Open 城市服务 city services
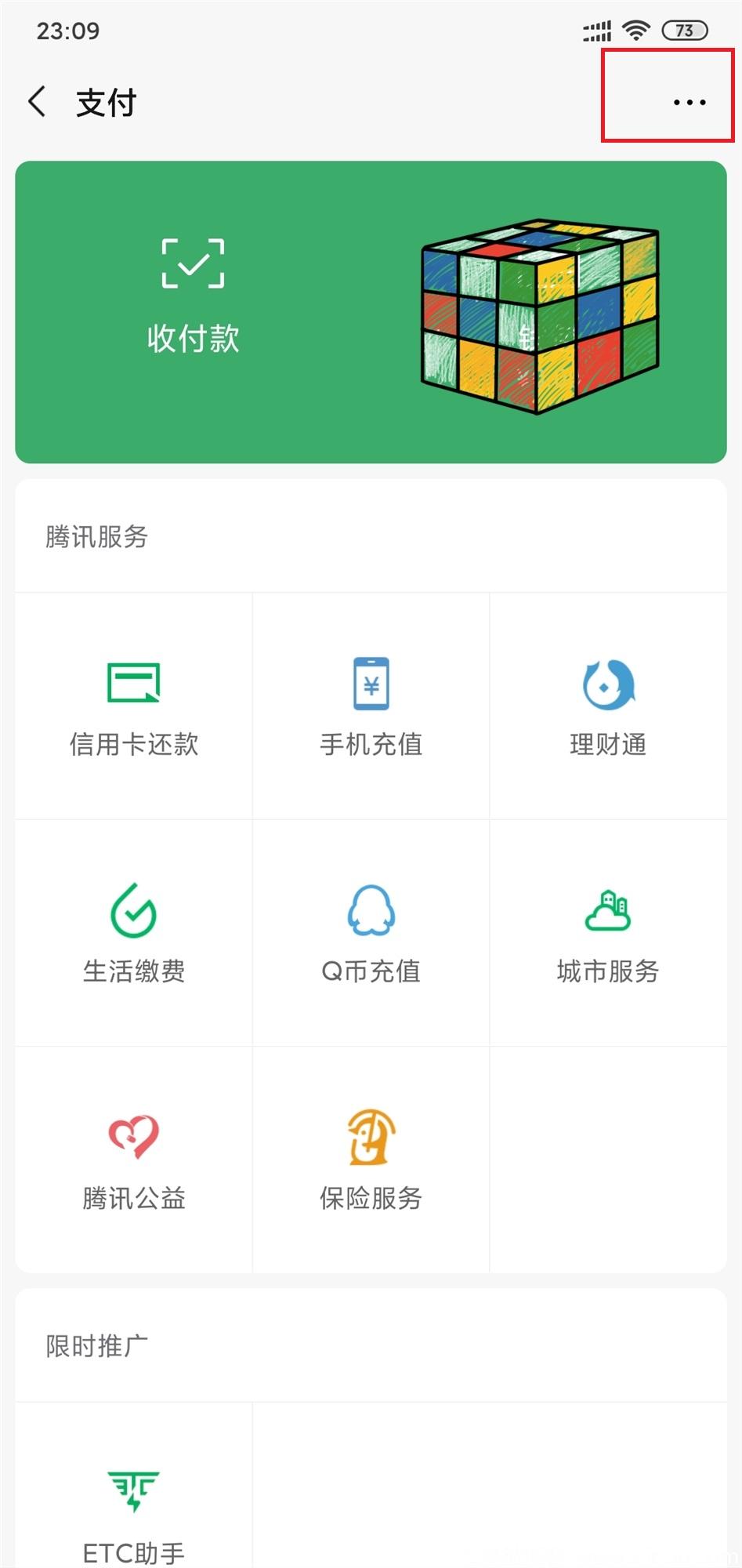Image resolution: width=742 pixels, height=1568 pixels. pos(608,933)
